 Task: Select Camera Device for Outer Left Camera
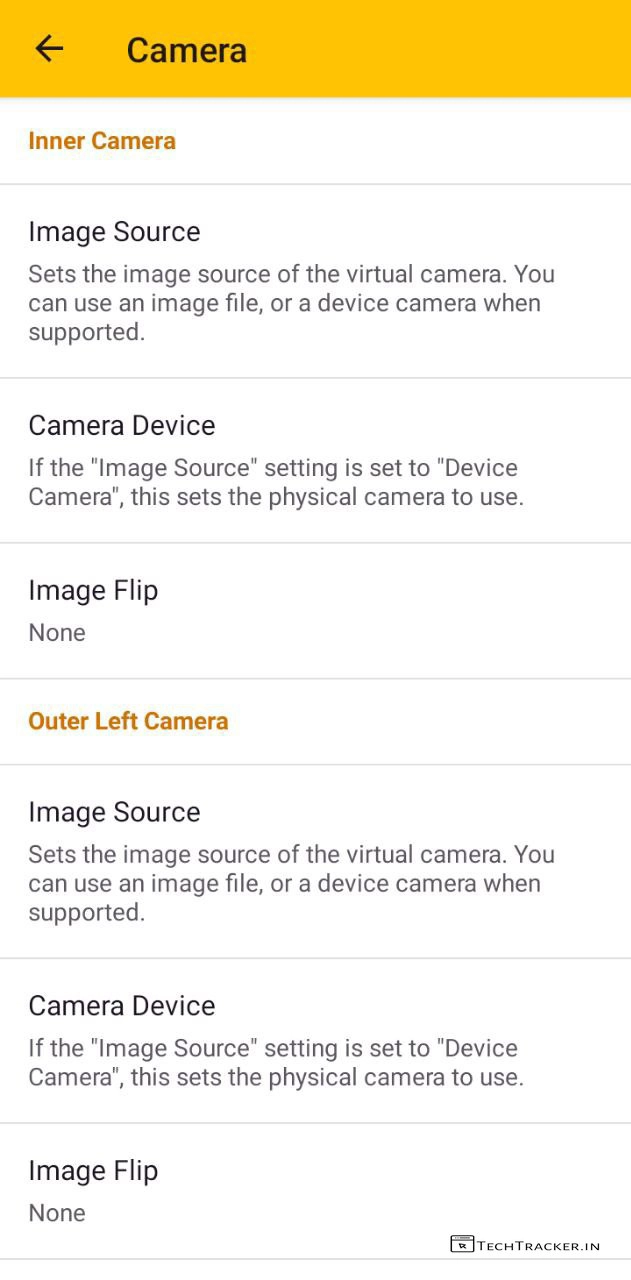pos(315,1041)
